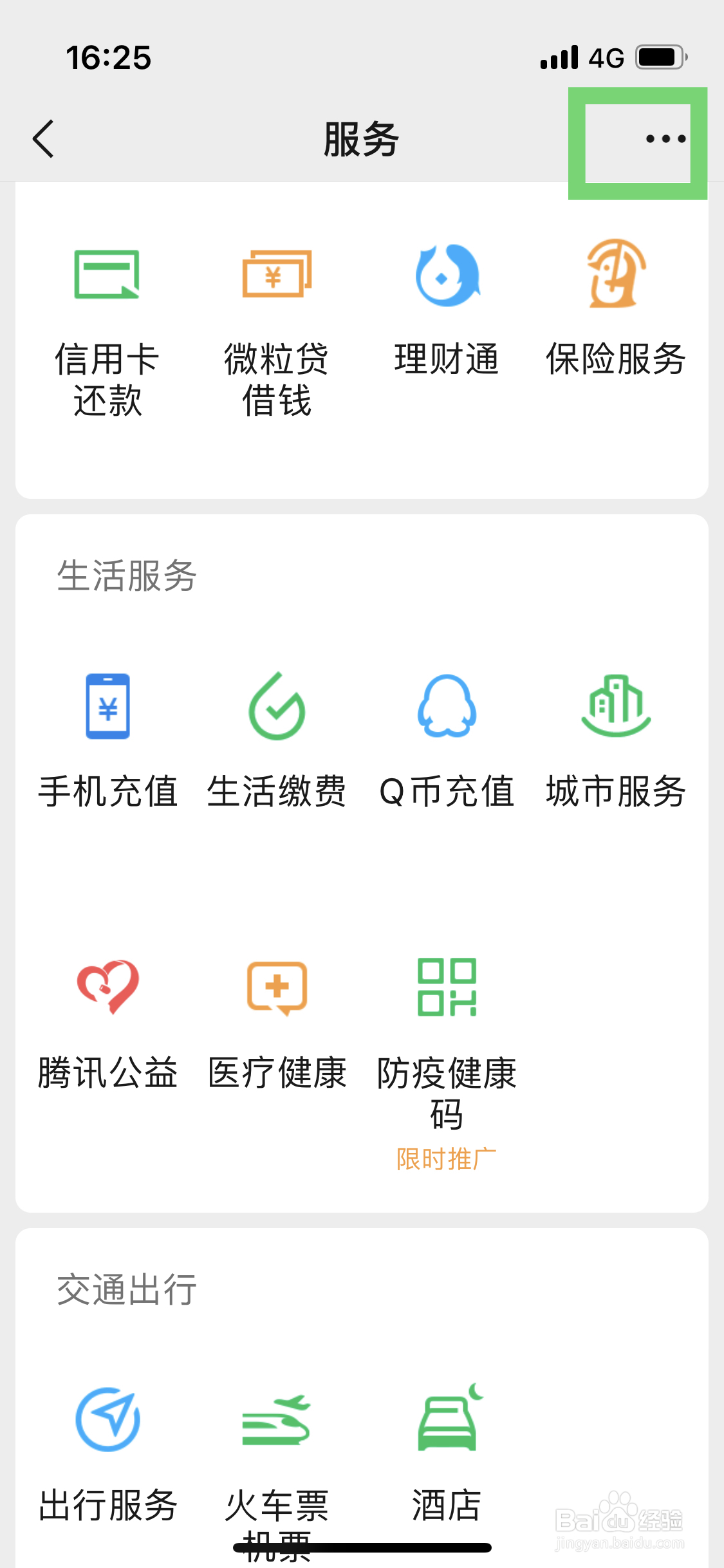Tap 医疗健康 medical health
This screenshot has height=1568, width=724.
tap(277, 1025)
